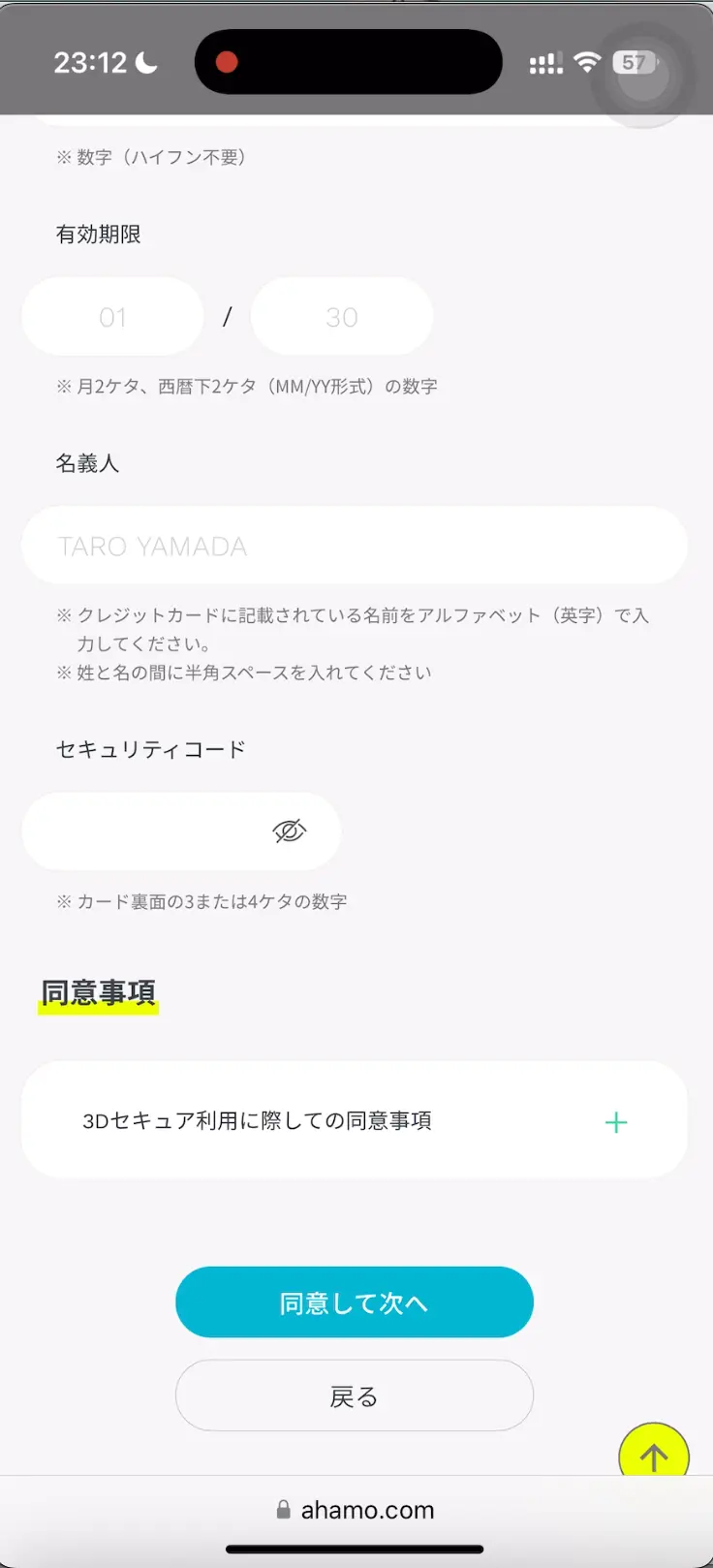Image resolution: width=713 pixels, height=1568 pixels.
Task: Tap the green plus on the agreement row
Action: 616,1121
